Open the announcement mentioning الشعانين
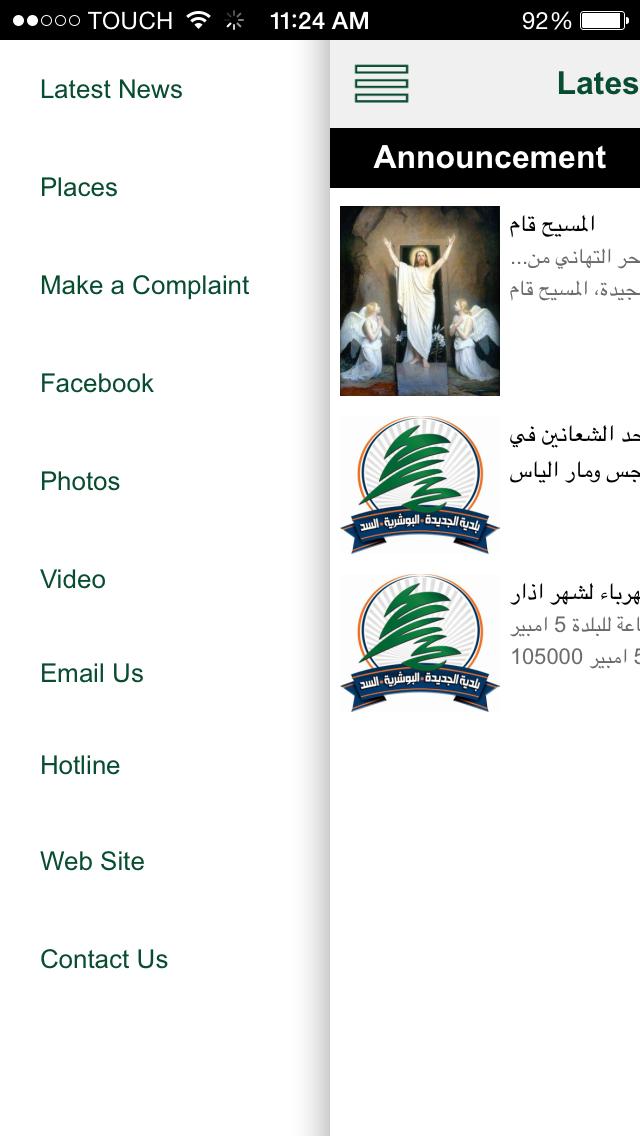 pyautogui.click(x=485, y=485)
